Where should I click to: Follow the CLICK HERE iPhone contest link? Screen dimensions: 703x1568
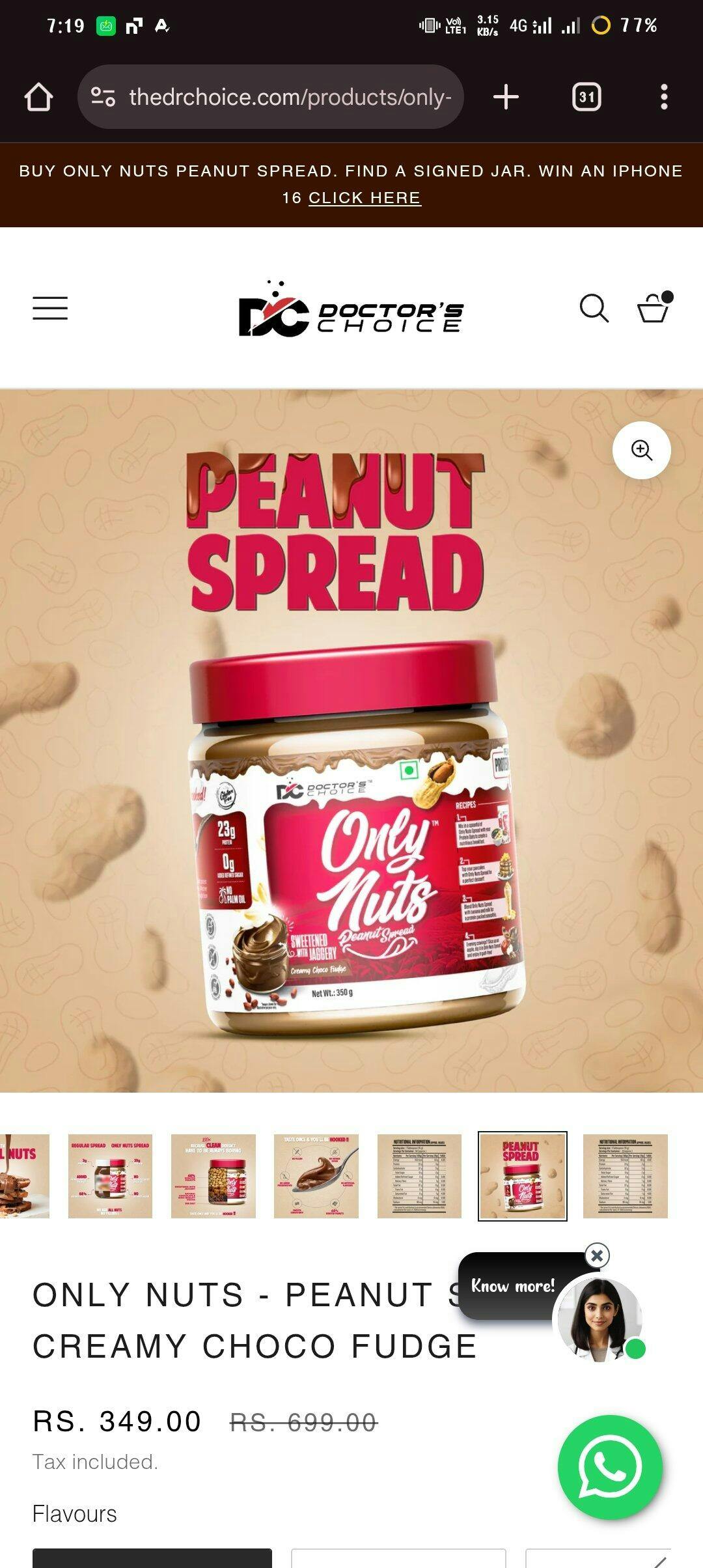coord(365,197)
